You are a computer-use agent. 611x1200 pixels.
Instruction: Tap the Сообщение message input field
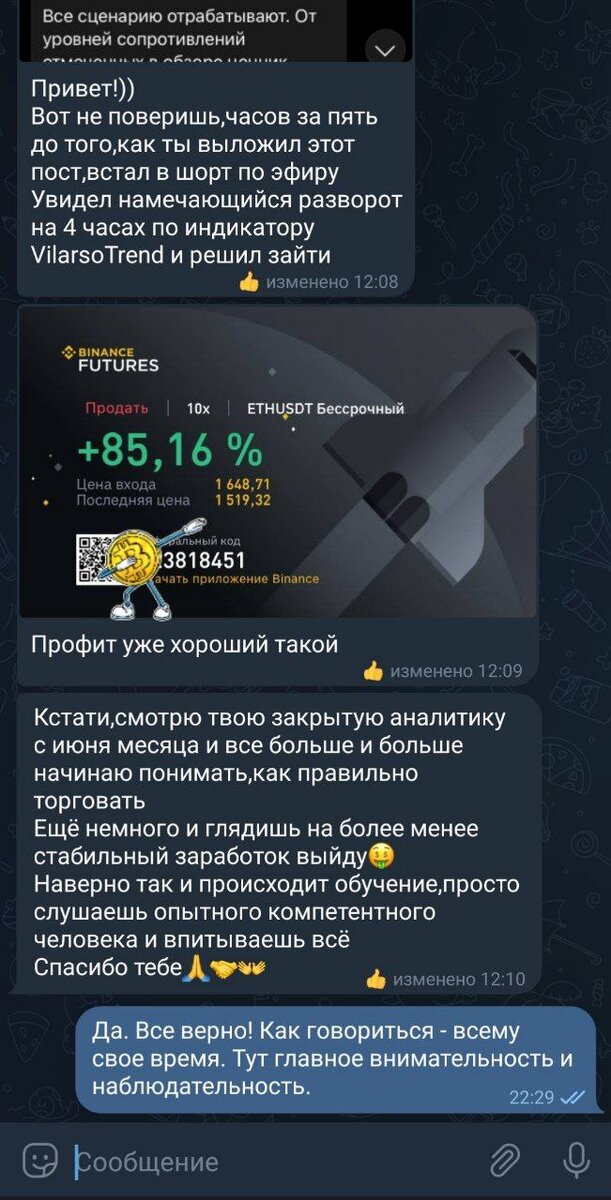pos(270,1162)
